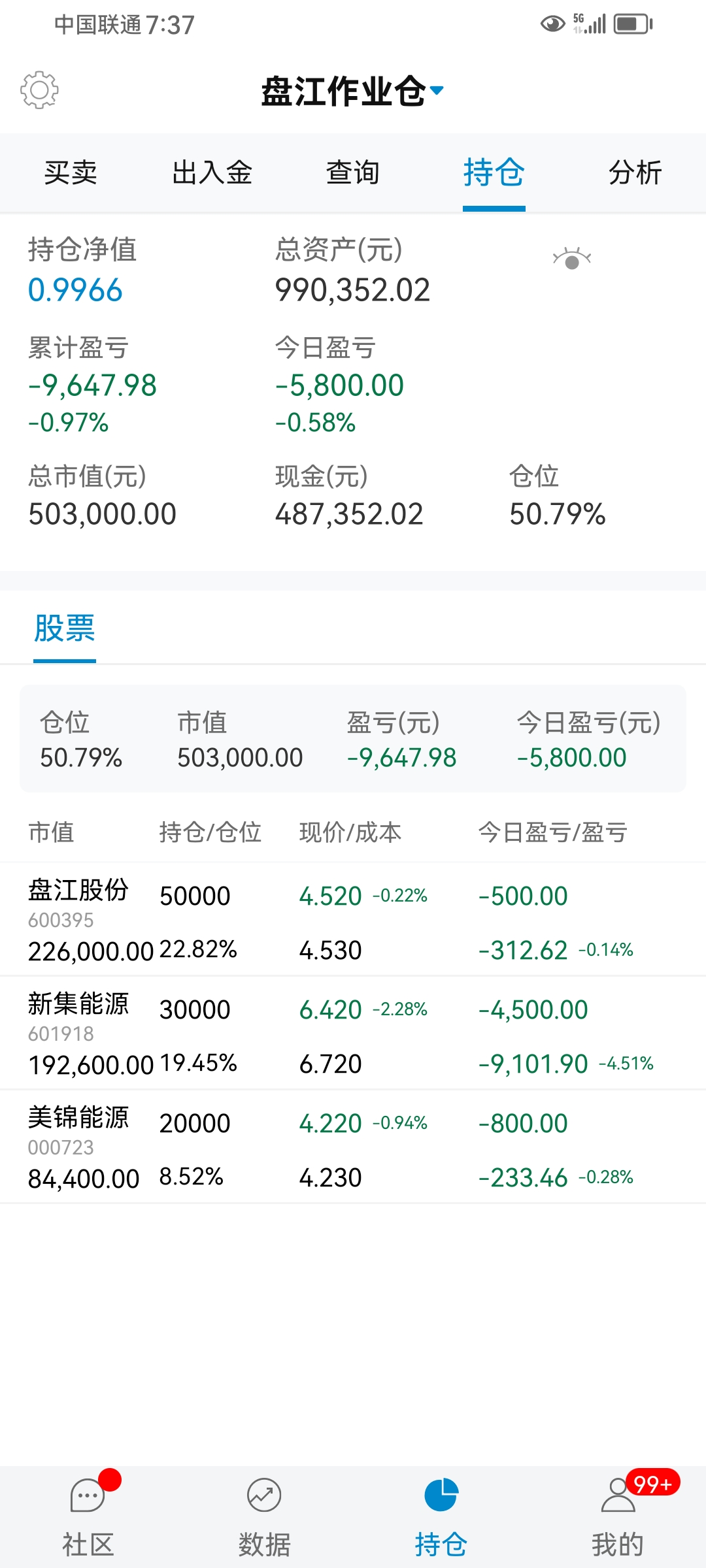Screen dimensions: 706x1568
Task: Go to the 分析 tab
Action: tap(635, 173)
